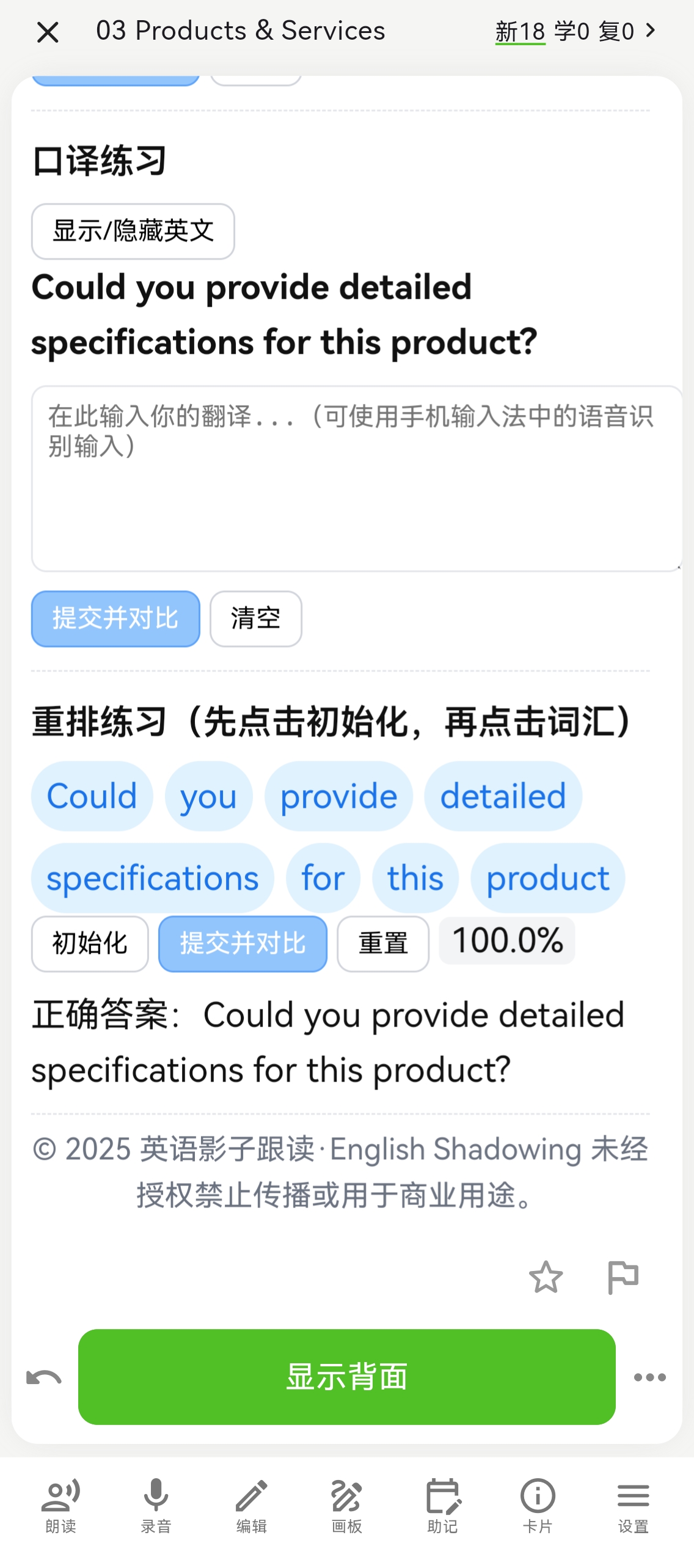Toggle the show/hide English button

[133, 231]
